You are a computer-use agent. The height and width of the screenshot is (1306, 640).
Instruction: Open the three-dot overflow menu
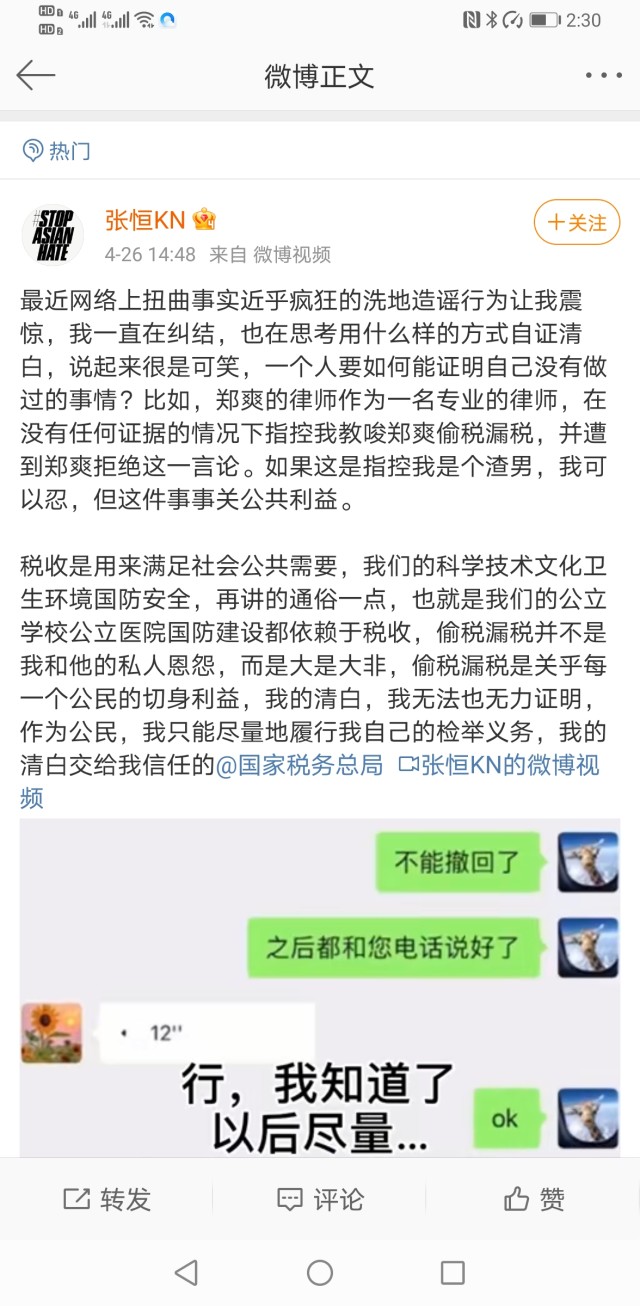[603, 76]
